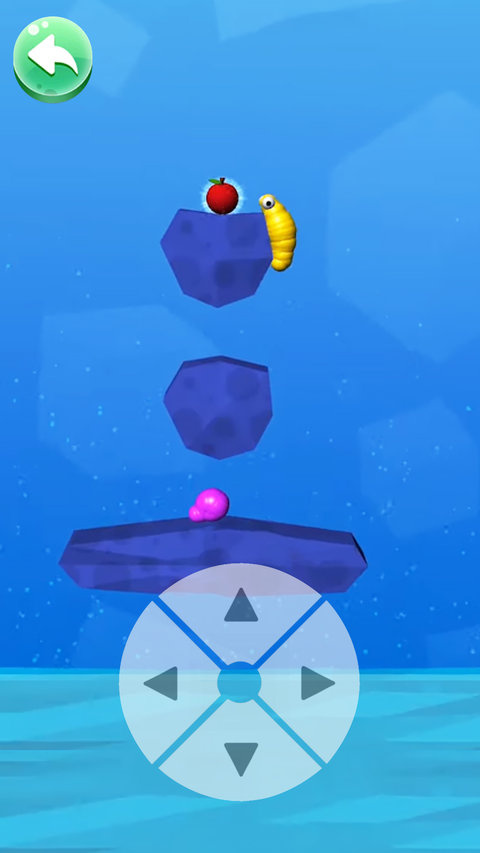
Task: Tap the green back arrow button
Action: point(53,59)
